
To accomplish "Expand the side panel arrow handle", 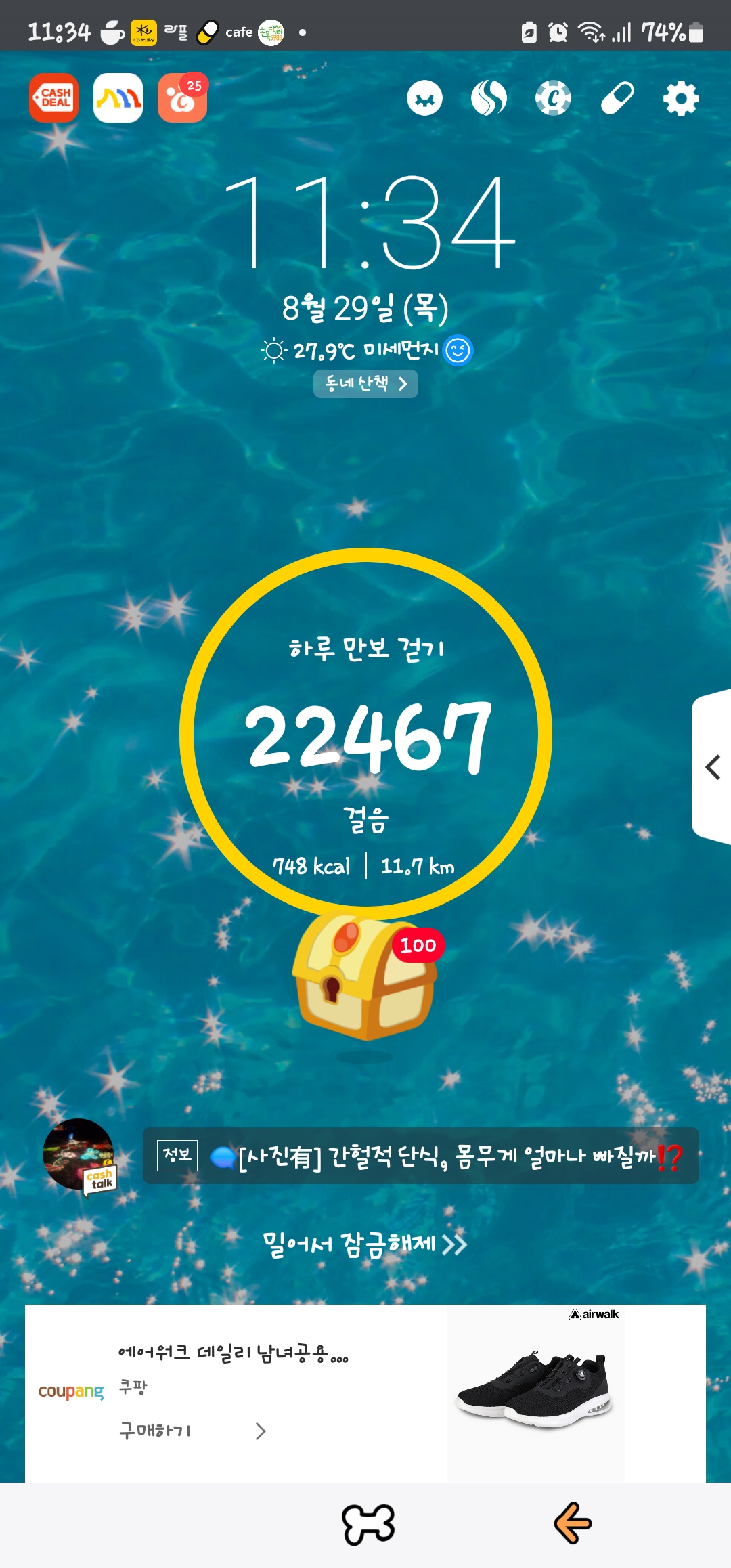I will [x=712, y=767].
